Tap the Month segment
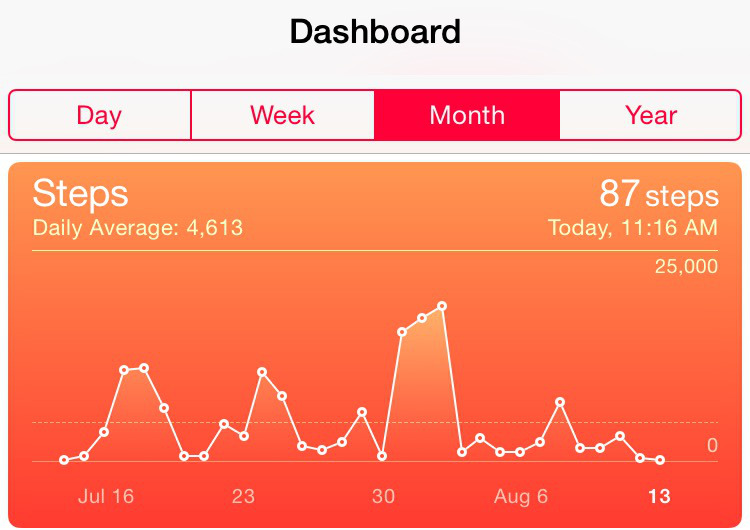The image size is (750, 530). click(467, 115)
